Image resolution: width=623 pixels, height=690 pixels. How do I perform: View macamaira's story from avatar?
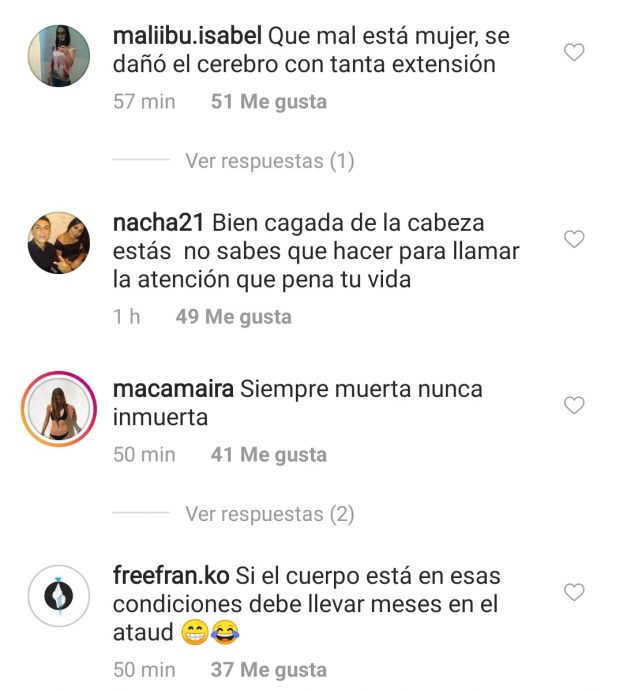(x=59, y=409)
